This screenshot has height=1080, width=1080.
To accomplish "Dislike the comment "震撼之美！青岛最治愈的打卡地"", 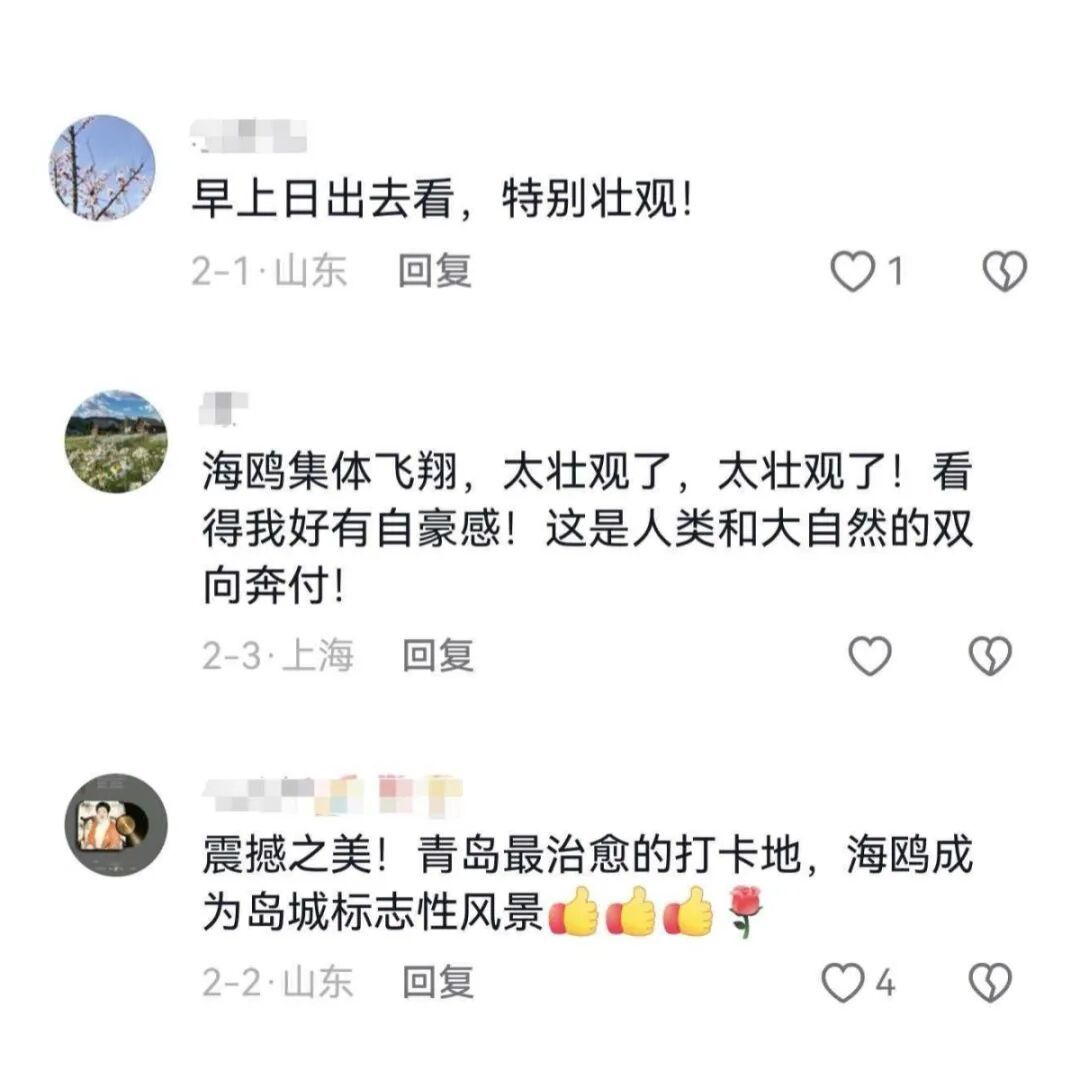I will pyautogui.click(x=990, y=982).
